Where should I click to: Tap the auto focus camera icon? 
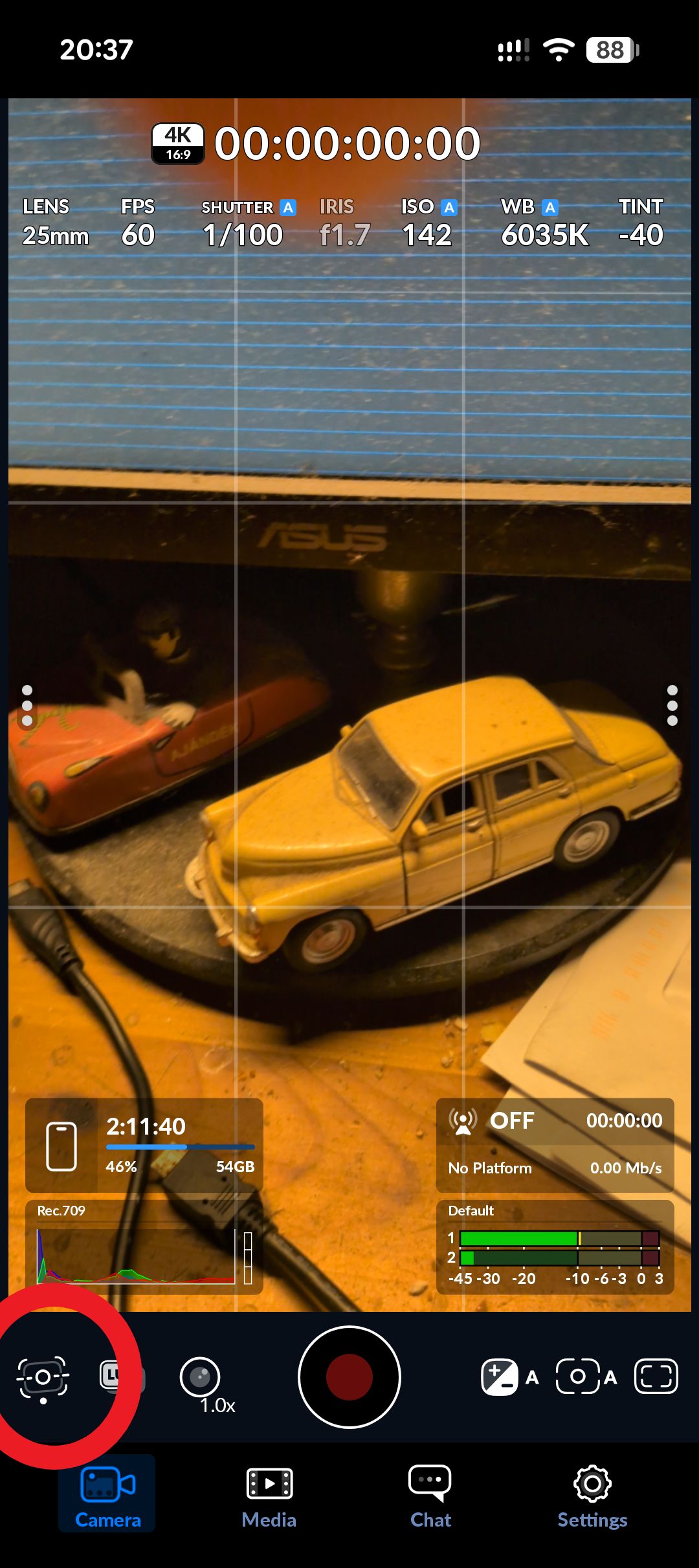coord(586,1377)
